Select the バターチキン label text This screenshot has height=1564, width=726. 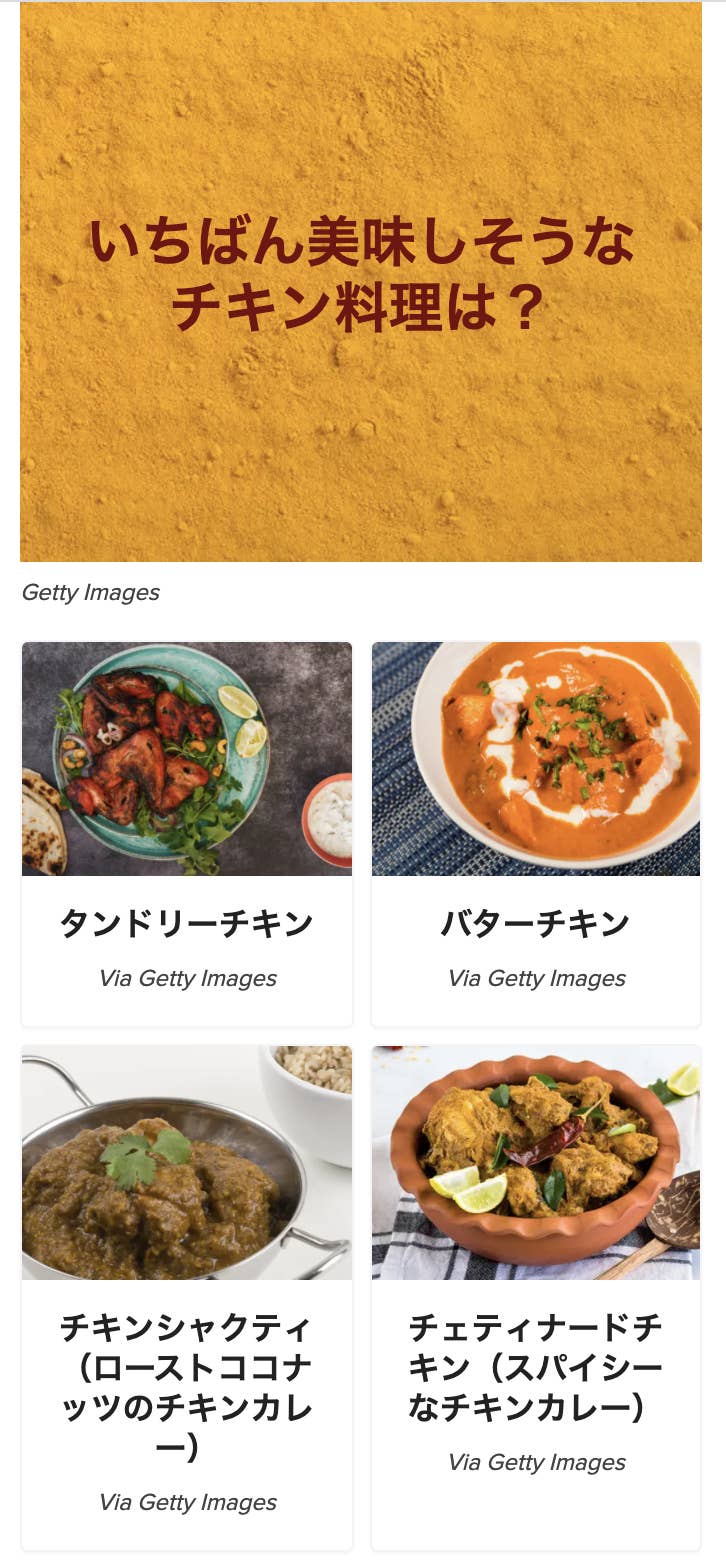click(536, 922)
